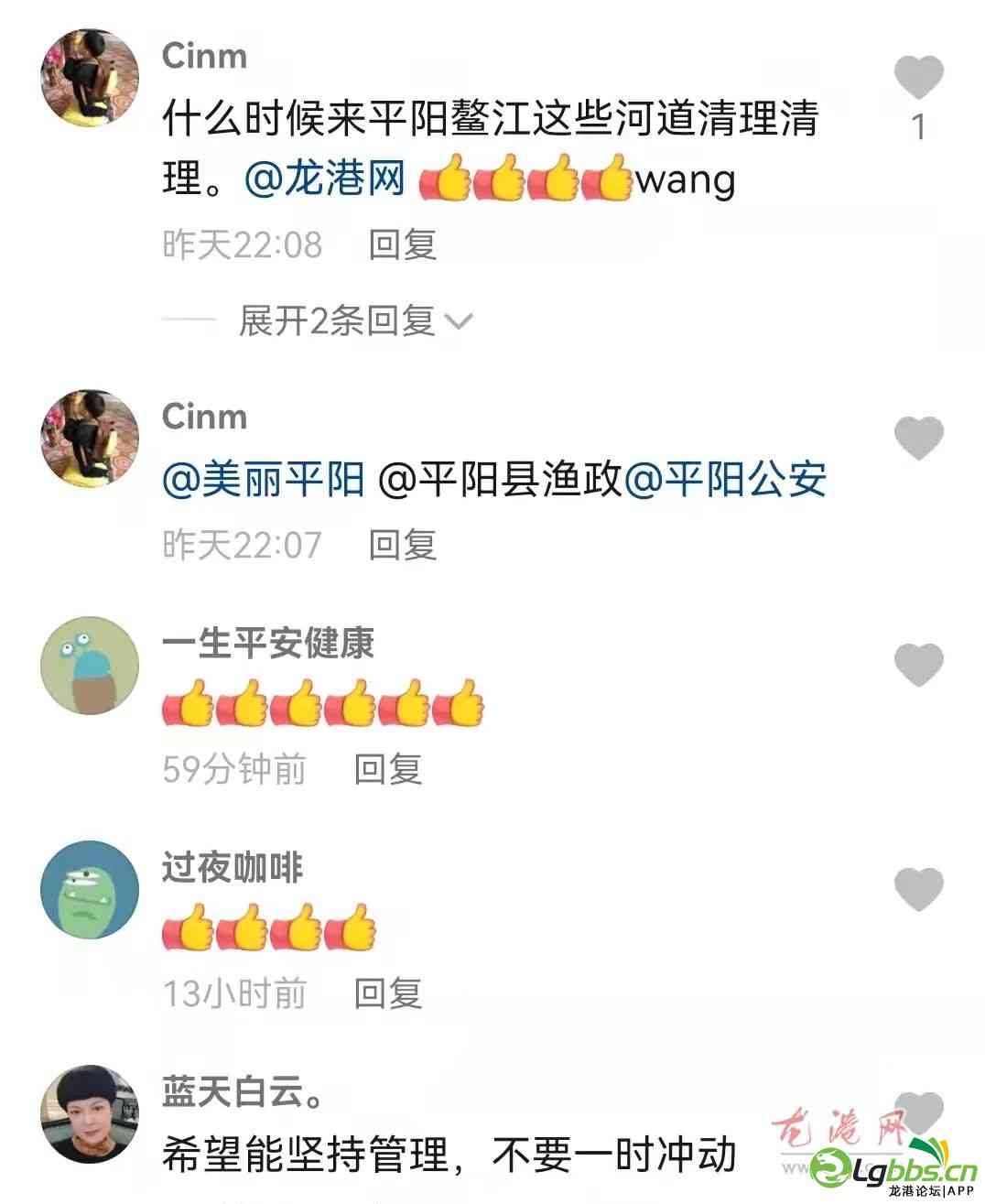
Task: Reply to 一生平安健康's comment
Action: tap(387, 769)
